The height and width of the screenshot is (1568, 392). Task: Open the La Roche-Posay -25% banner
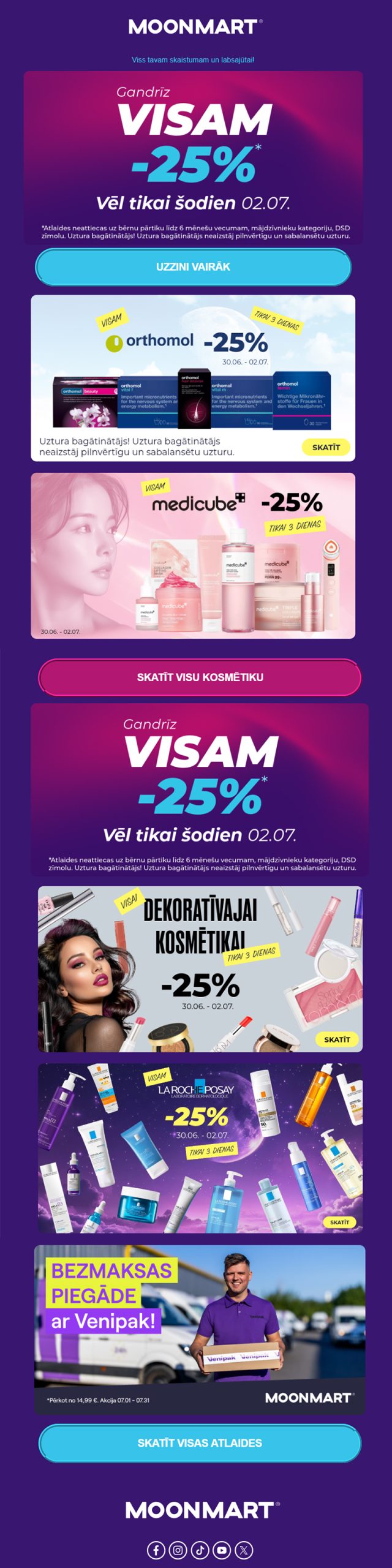click(200, 1148)
